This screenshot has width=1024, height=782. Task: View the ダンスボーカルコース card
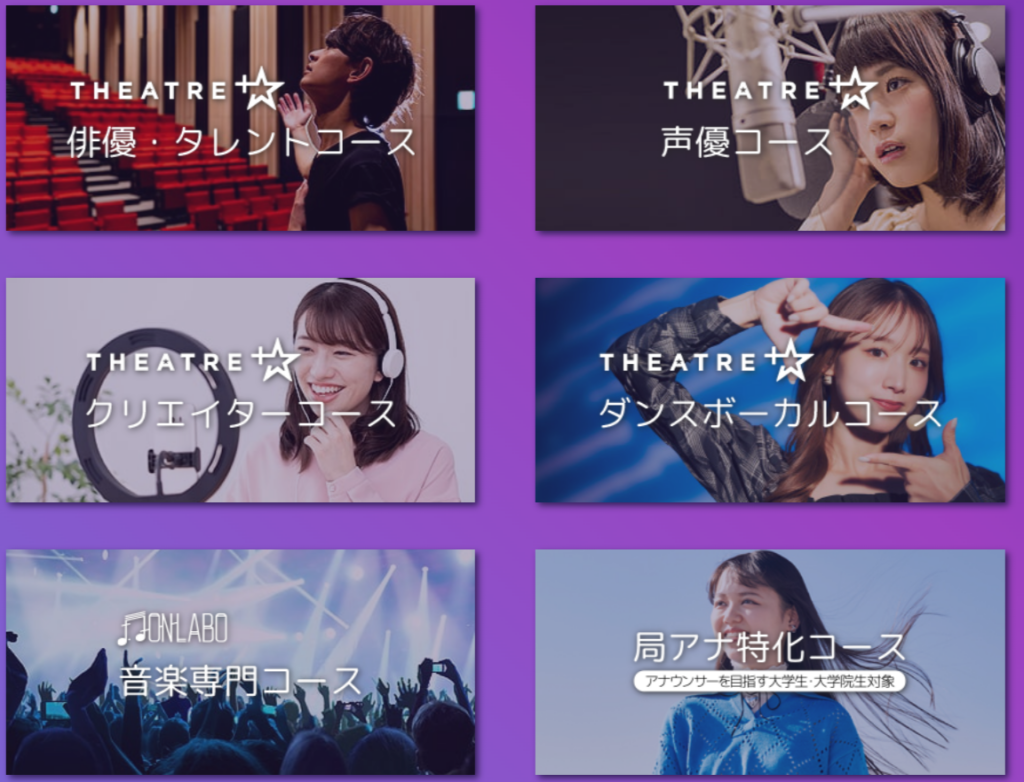click(770, 390)
